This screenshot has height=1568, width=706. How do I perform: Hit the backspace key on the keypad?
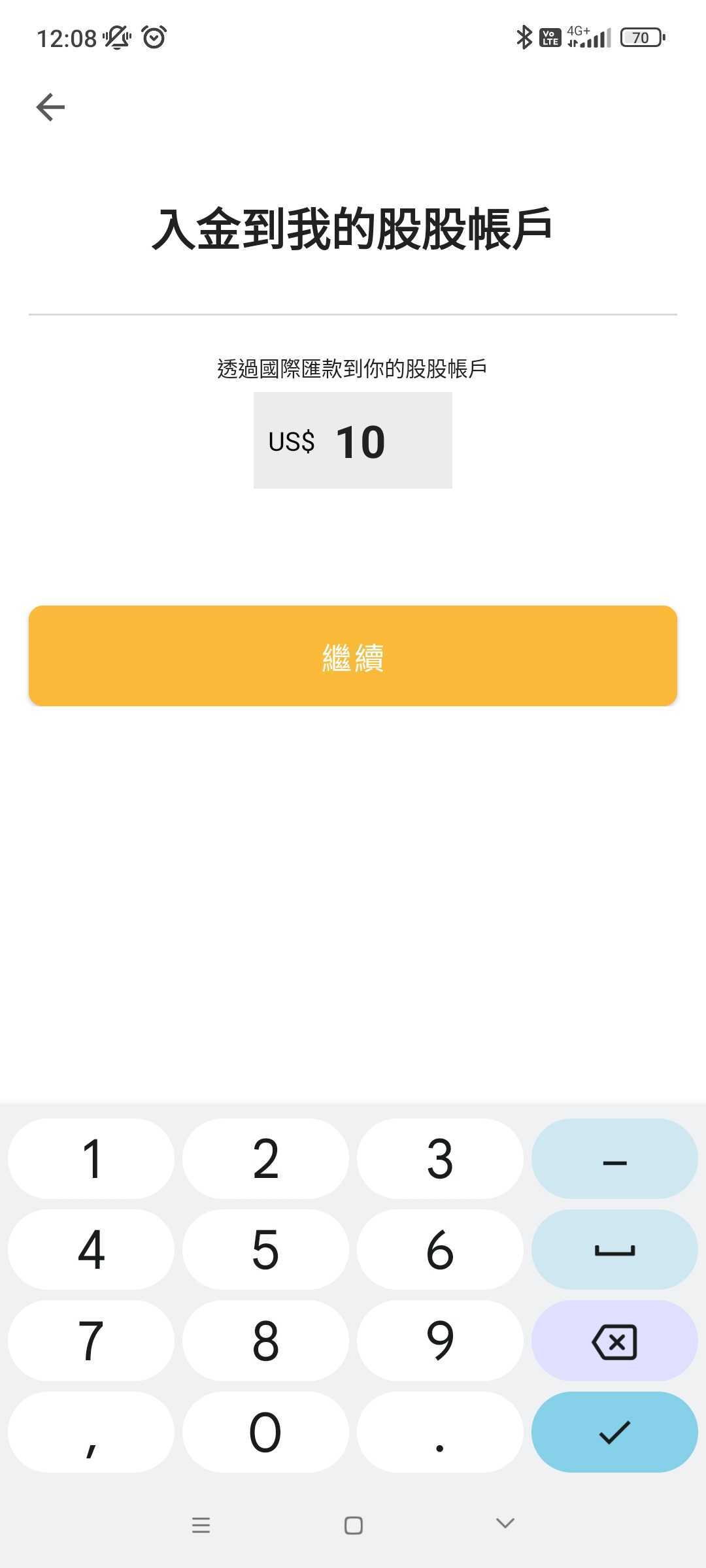pyautogui.click(x=614, y=1341)
